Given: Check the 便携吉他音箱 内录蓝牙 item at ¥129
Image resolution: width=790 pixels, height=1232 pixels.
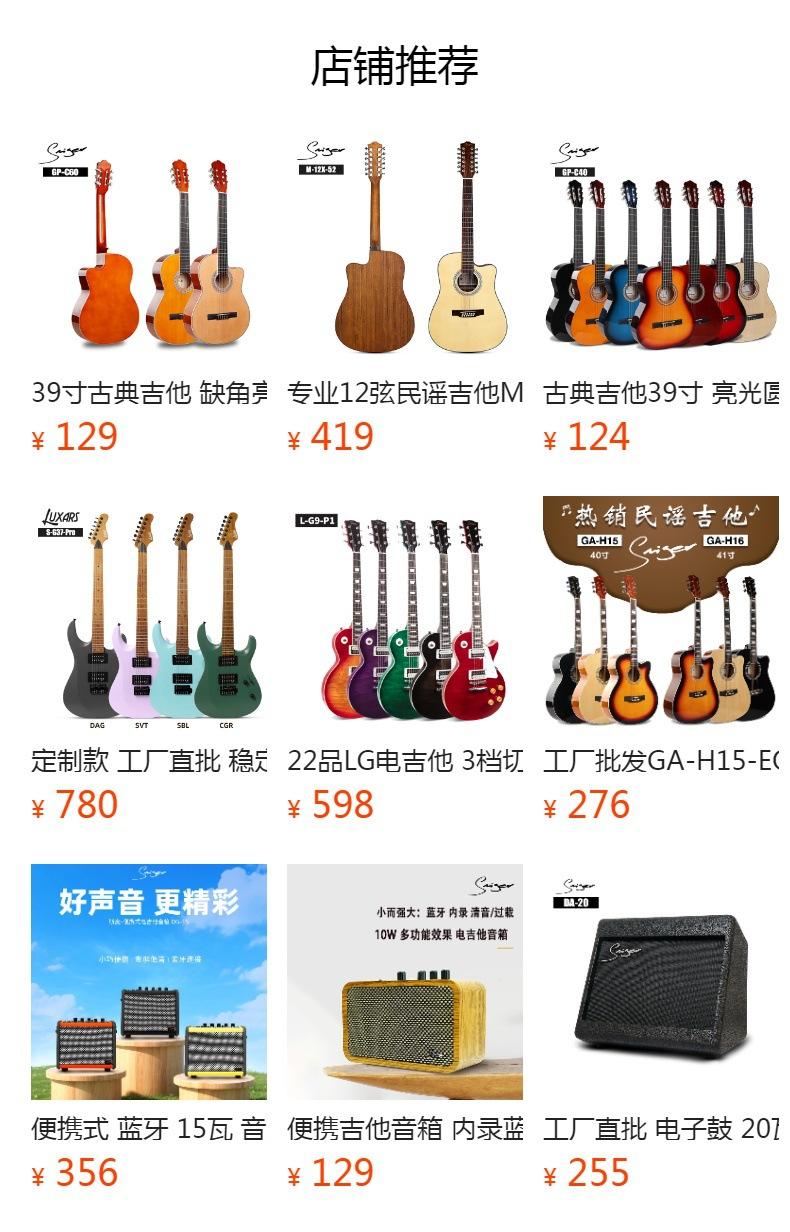Looking at the screenshot, I should click(x=405, y=1031).
